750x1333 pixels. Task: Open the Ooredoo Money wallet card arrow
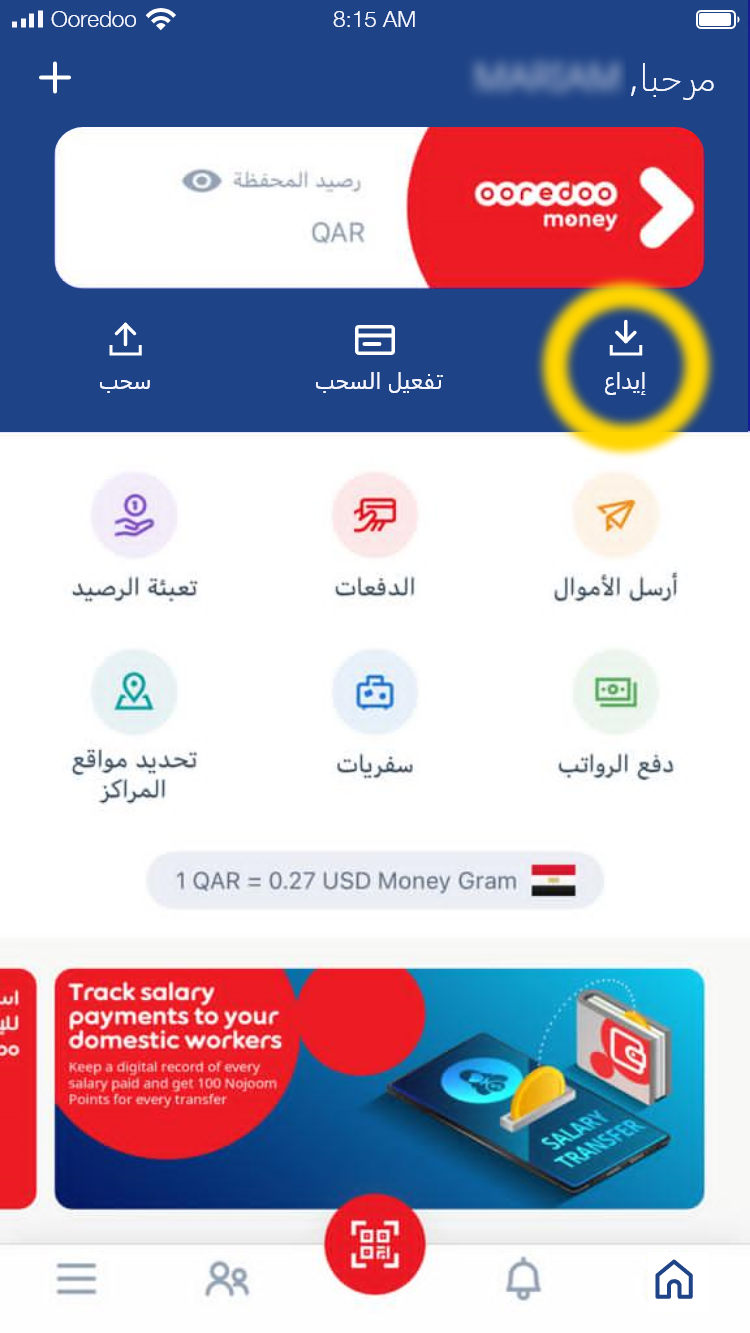click(665, 208)
